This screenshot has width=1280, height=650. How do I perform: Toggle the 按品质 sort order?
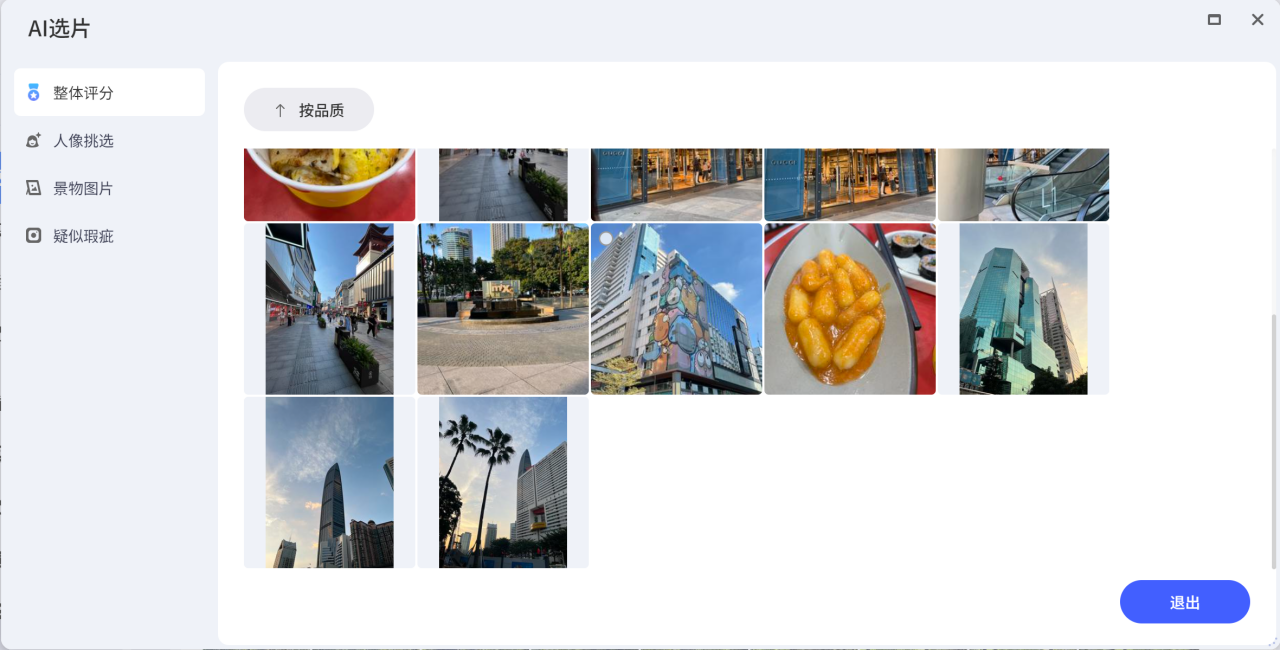tap(309, 110)
